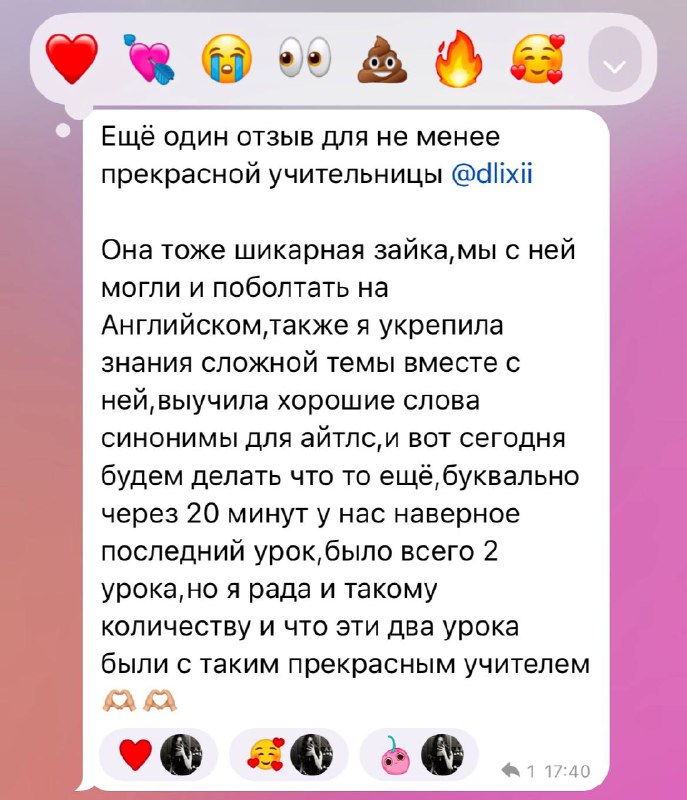The height and width of the screenshot is (800, 687).
Task: React with the eyes emoji
Action: 304,57
